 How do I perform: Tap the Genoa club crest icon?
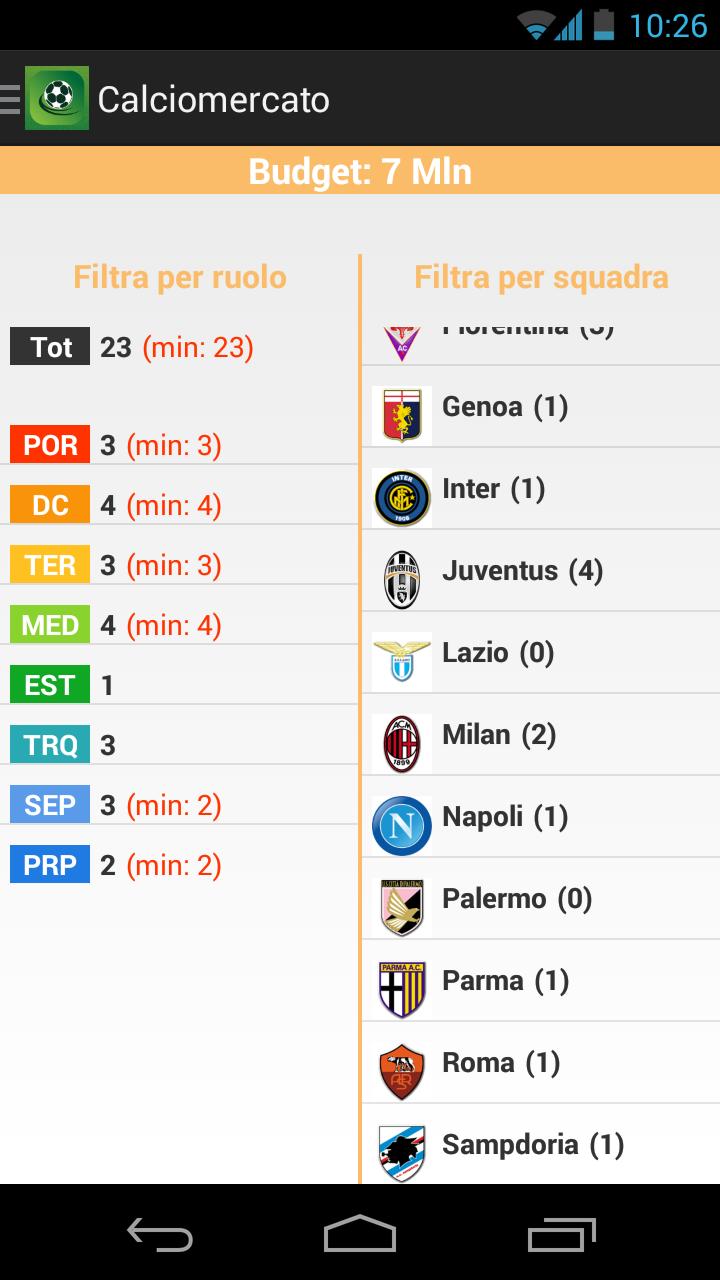[400, 406]
